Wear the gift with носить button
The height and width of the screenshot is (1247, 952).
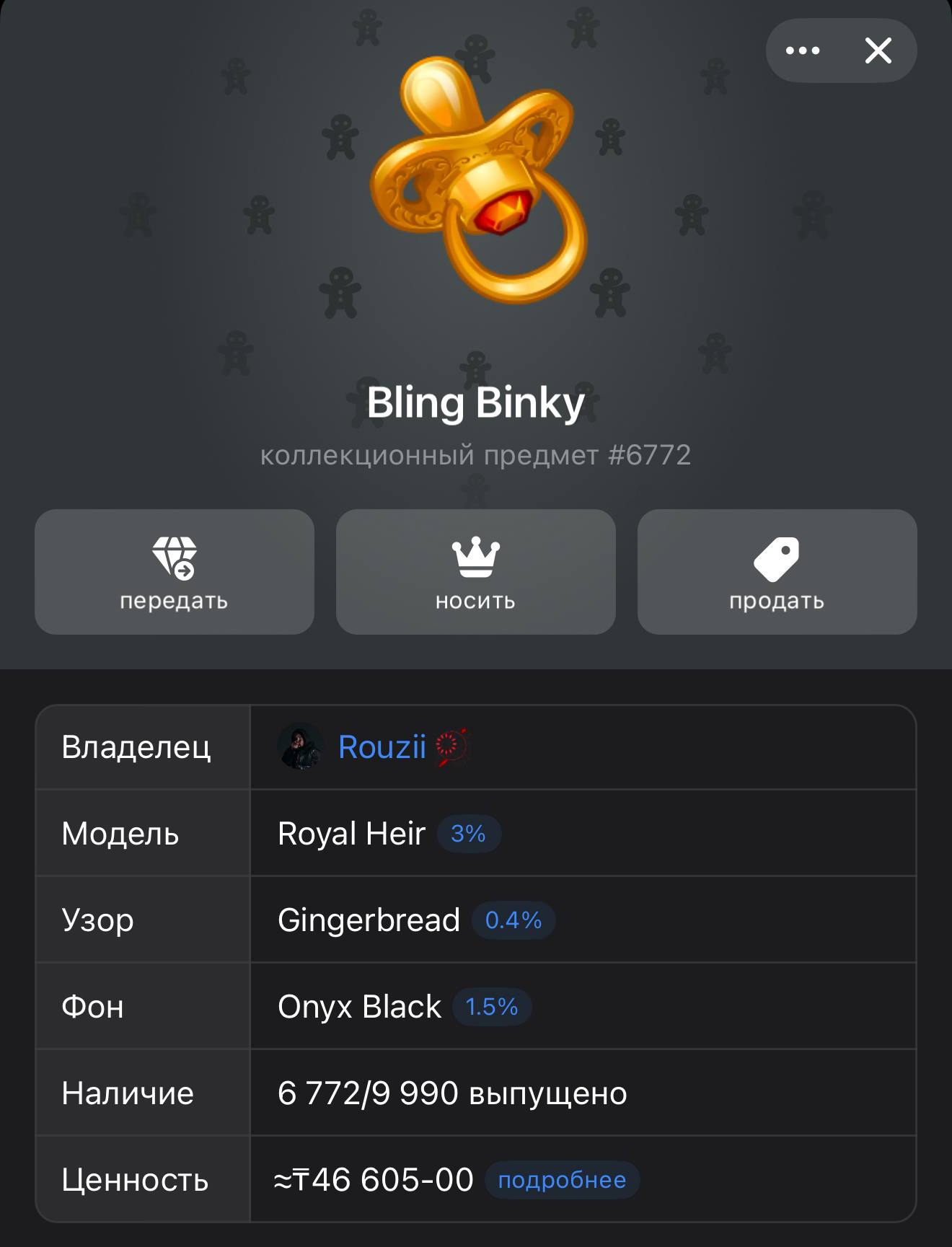pyautogui.click(x=475, y=572)
